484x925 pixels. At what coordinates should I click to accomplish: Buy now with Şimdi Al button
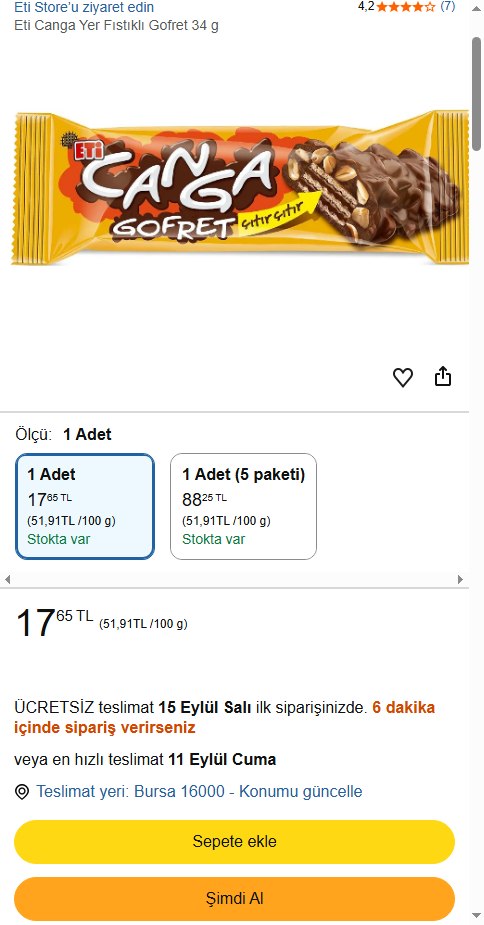coord(234,899)
